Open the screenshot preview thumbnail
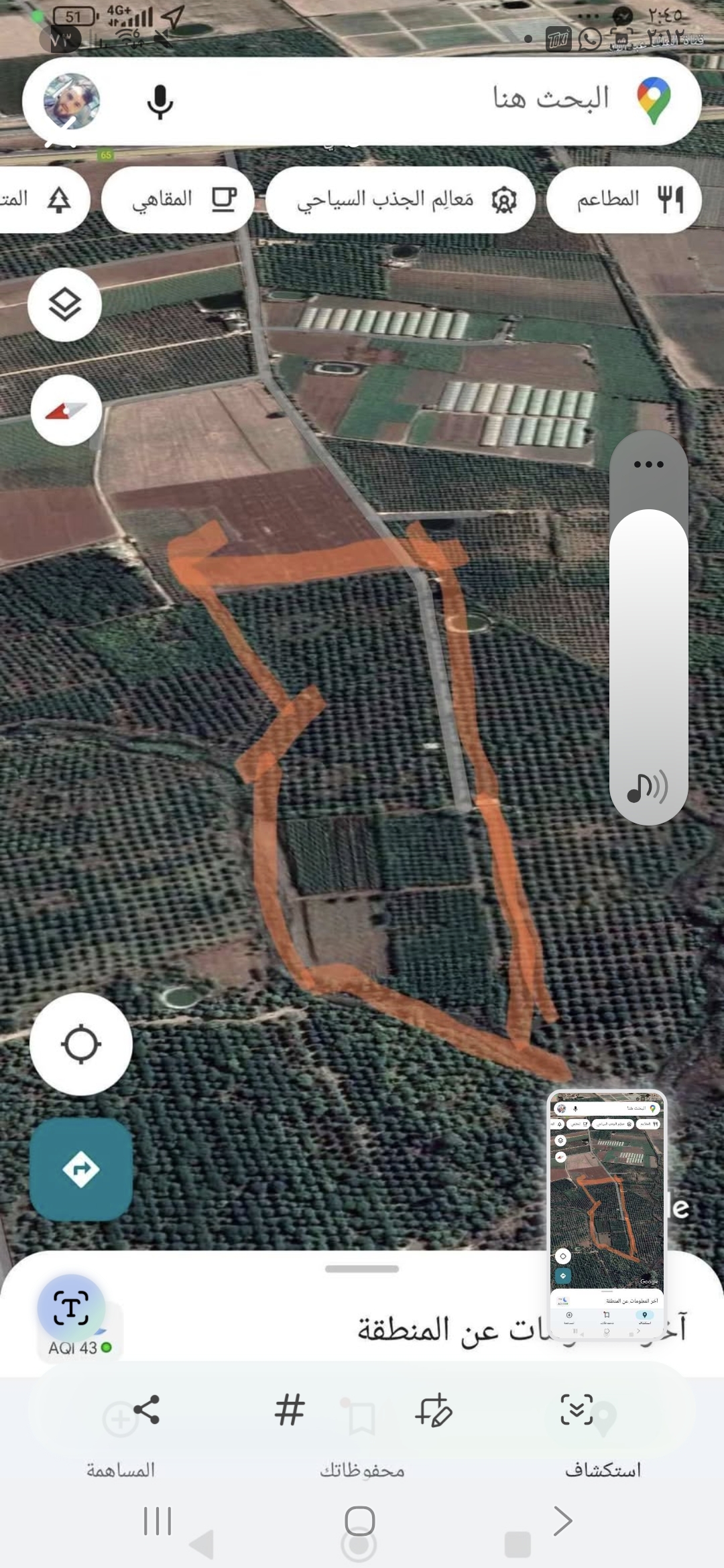Viewport: 724px width, 1568px height. click(x=607, y=1214)
